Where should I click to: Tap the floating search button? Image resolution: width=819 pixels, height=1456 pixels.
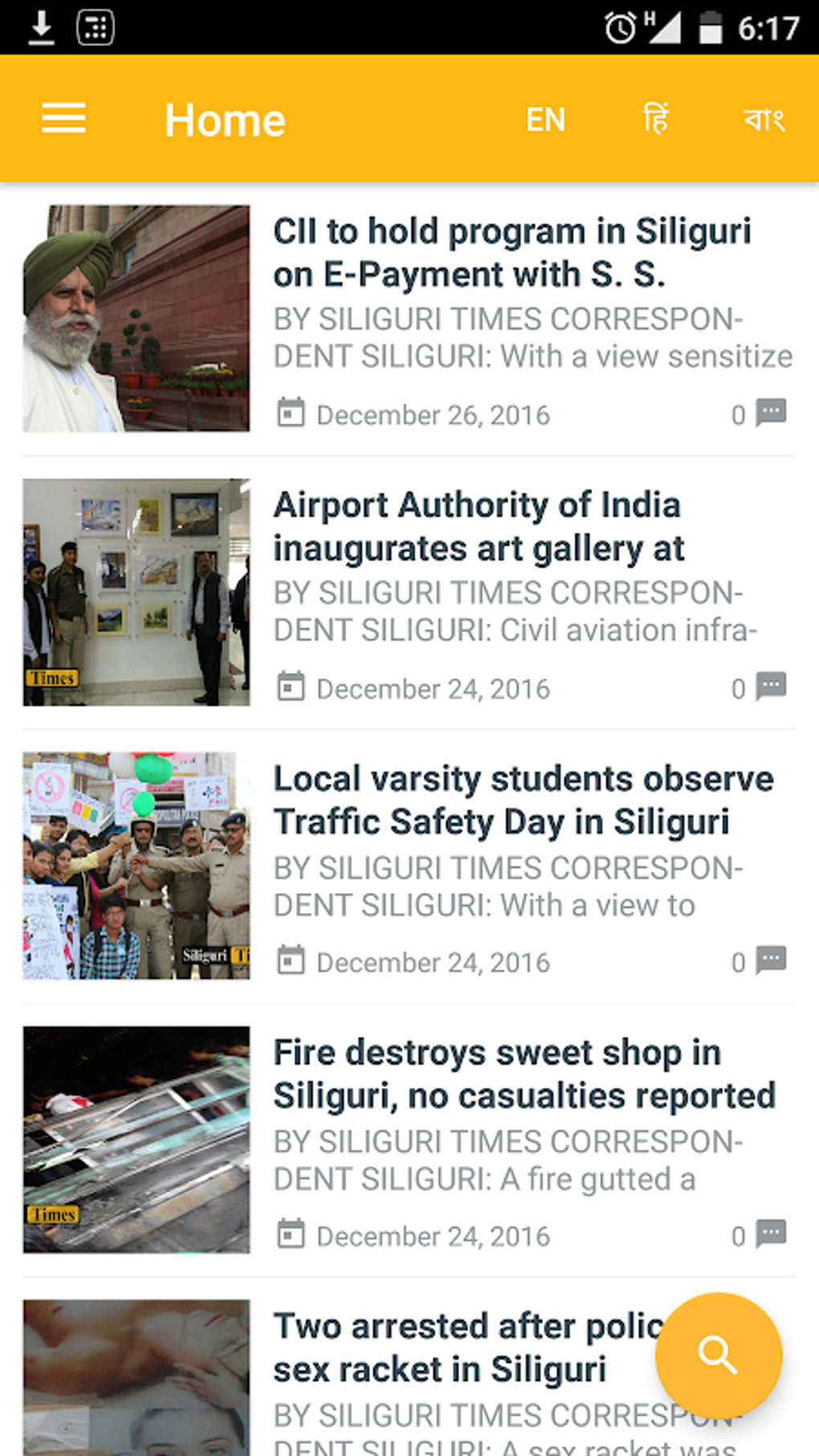(718, 1355)
